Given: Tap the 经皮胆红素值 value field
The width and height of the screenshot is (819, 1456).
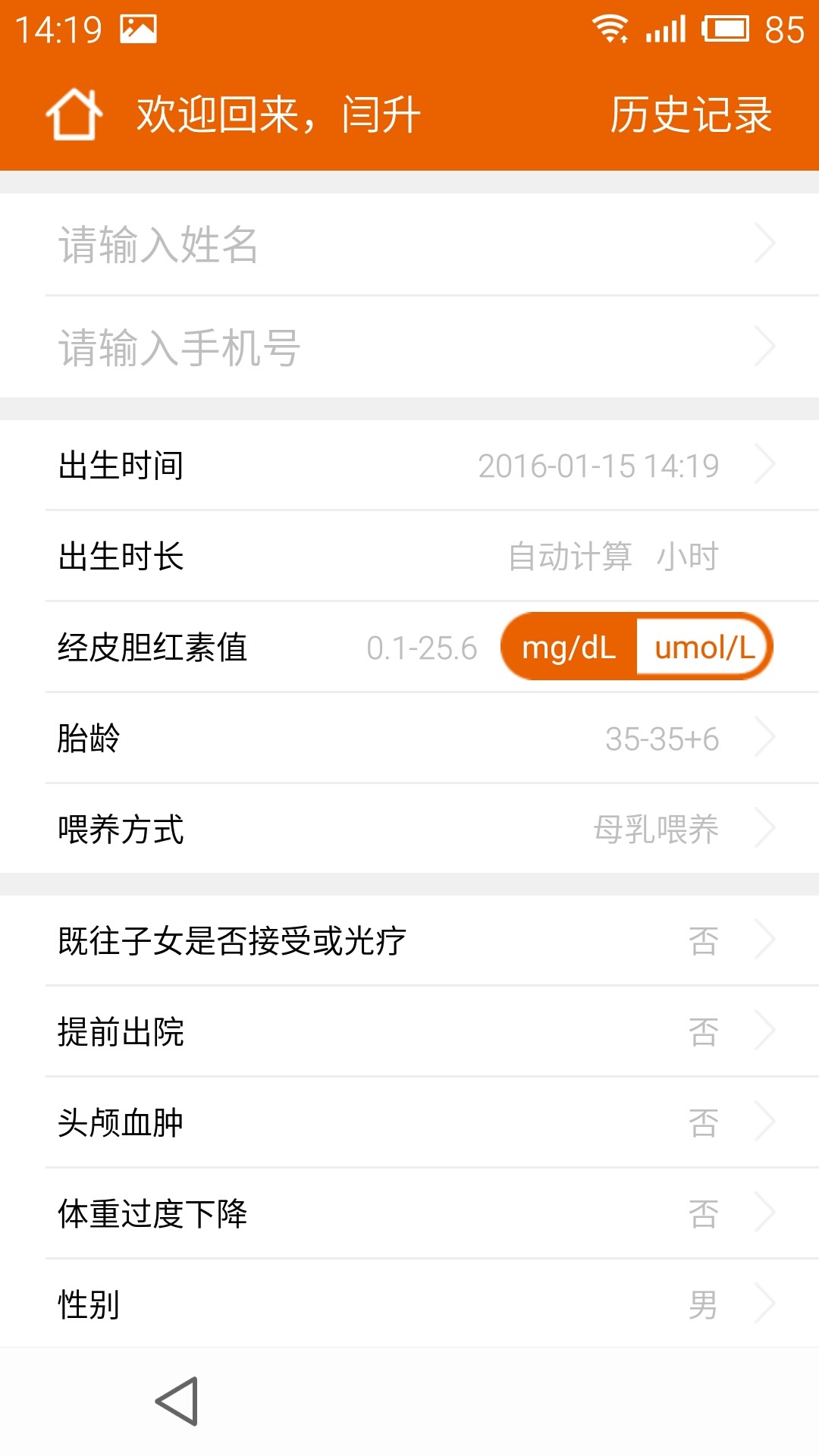Looking at the screenshot, I should tap(422, 648).
